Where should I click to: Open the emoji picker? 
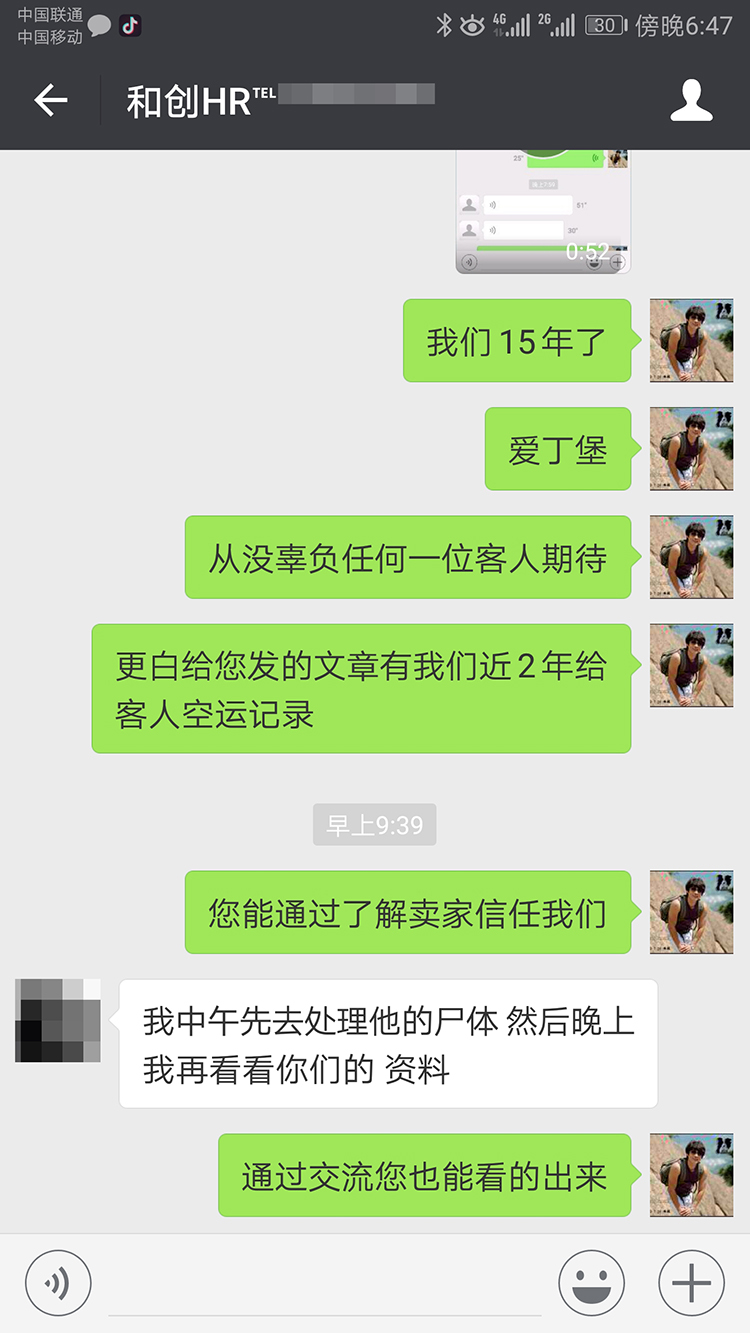click(x=591, y=1283)
